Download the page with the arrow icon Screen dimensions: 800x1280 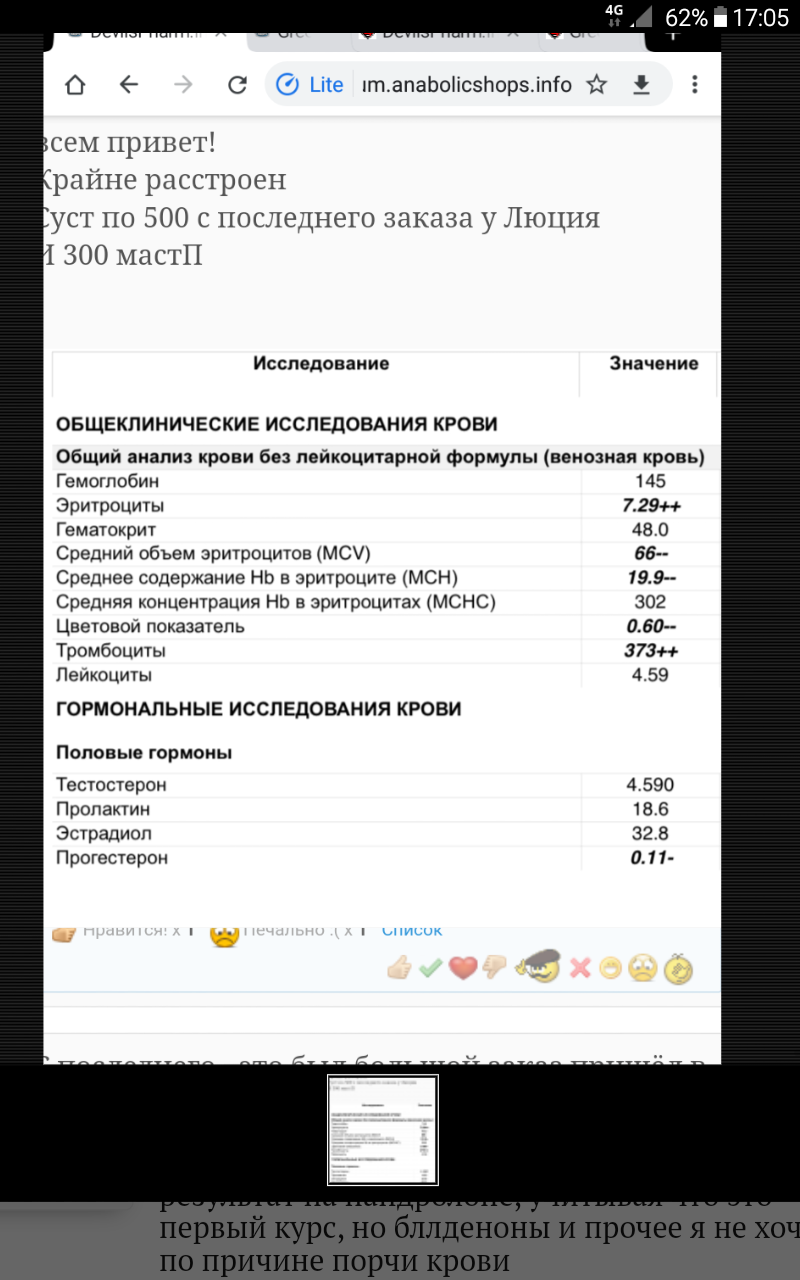click(641, 85)
